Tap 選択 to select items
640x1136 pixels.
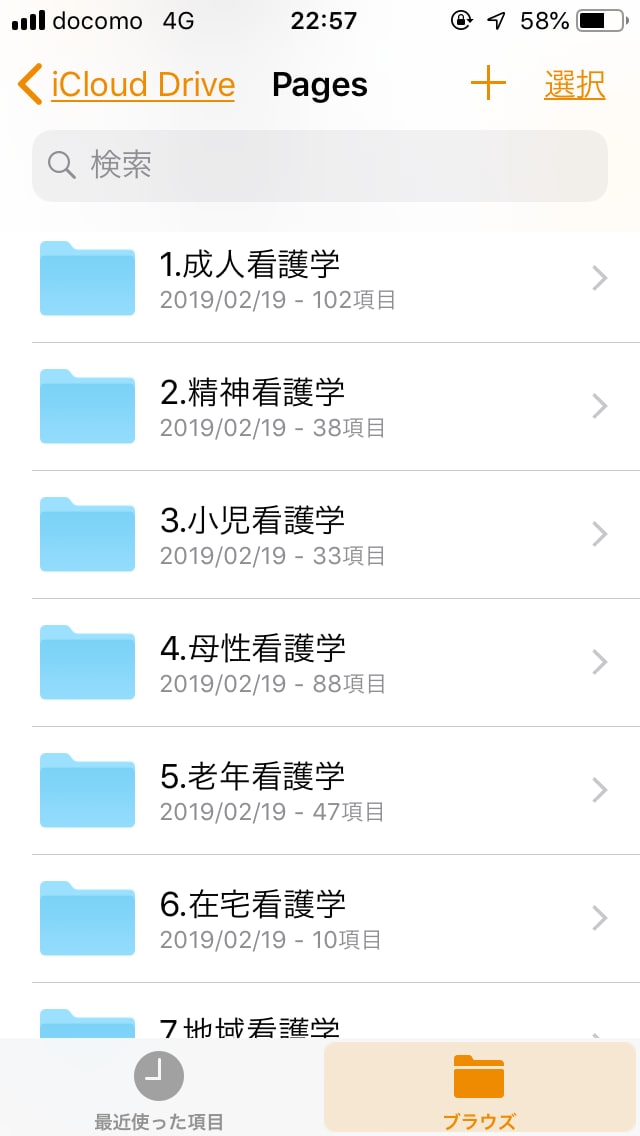pyautogui.click(x=575, y=85)
